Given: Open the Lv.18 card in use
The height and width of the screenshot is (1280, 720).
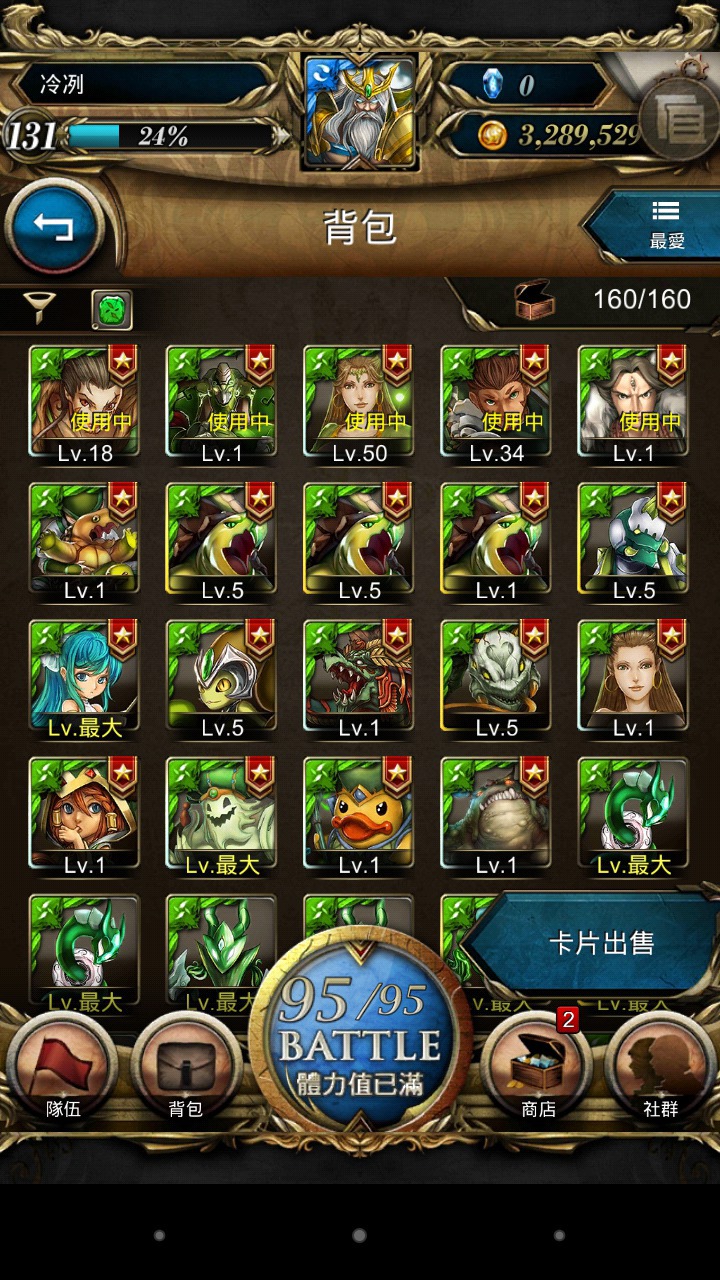Looking at the screenshot, I should [84, 404].
